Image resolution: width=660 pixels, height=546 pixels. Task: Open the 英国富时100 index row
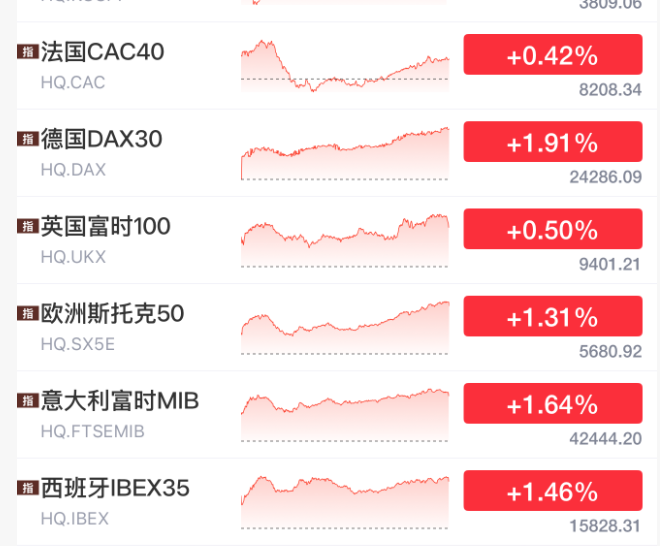click(105, 227)
